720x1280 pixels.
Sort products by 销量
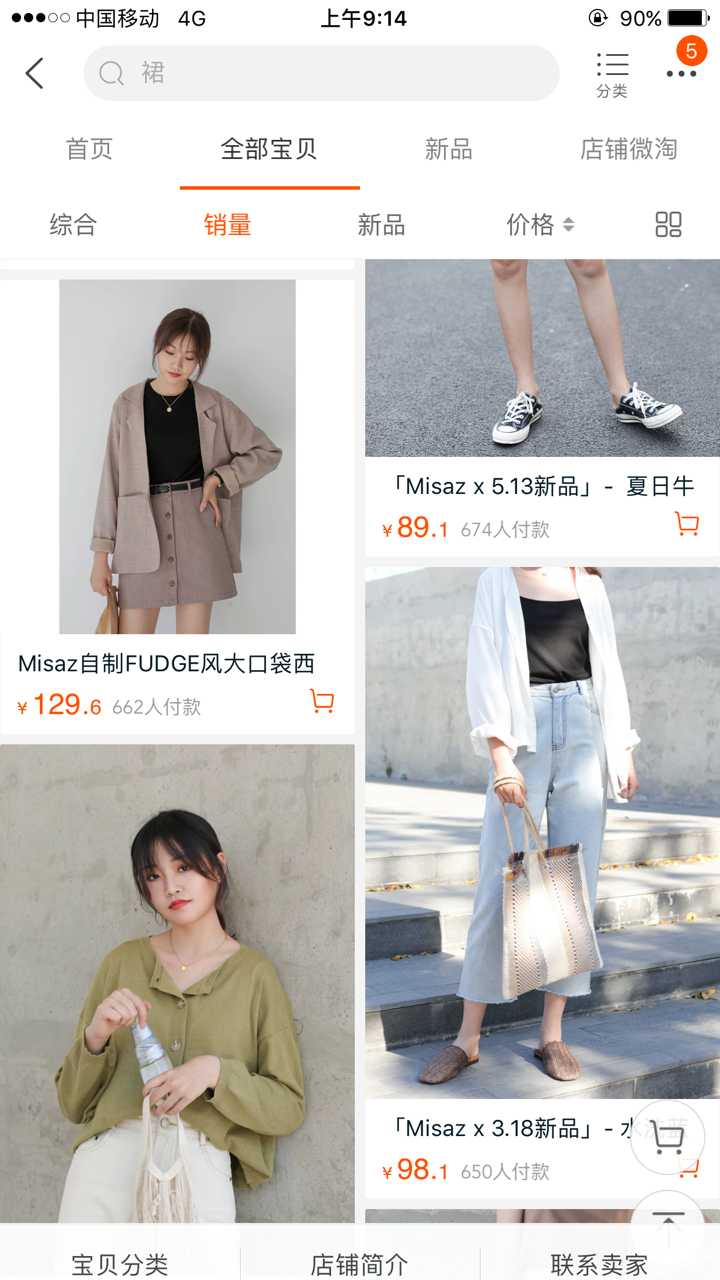pyautogui.click(x=227, y=225)
